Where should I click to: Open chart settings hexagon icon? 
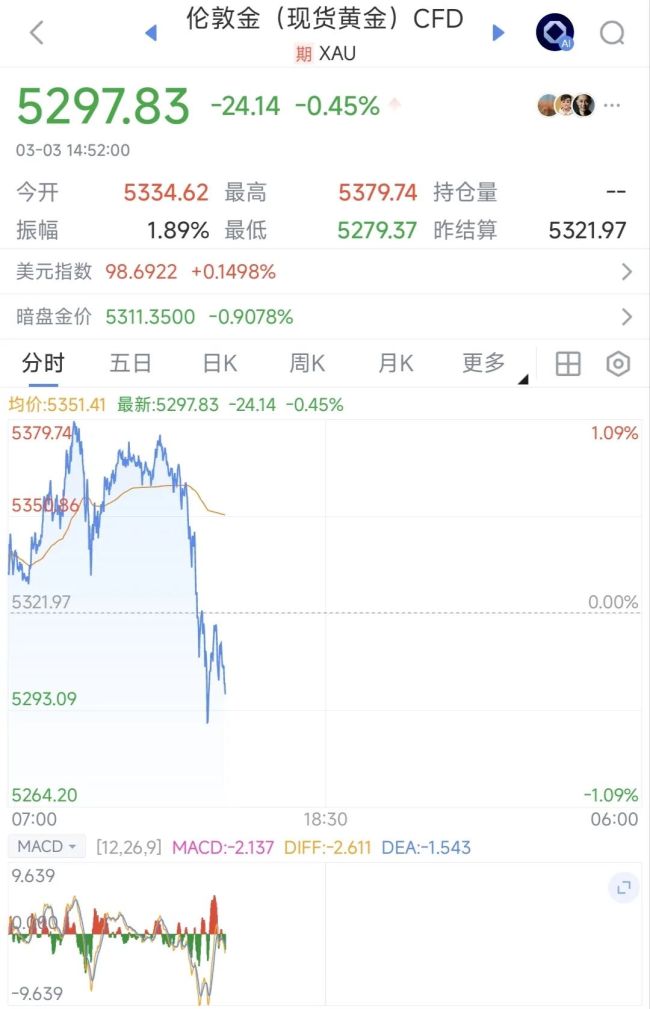[618, 364]
